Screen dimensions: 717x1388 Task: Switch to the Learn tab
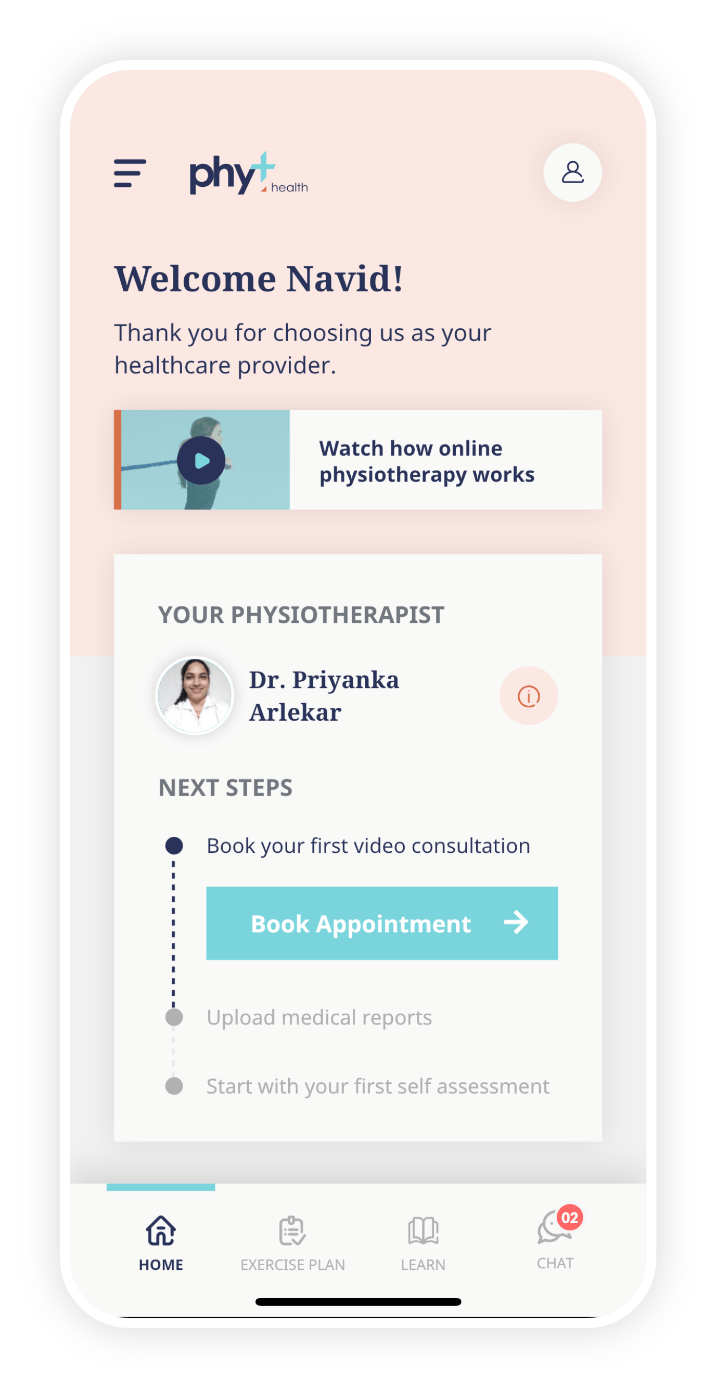click(x=423, y=1243)
